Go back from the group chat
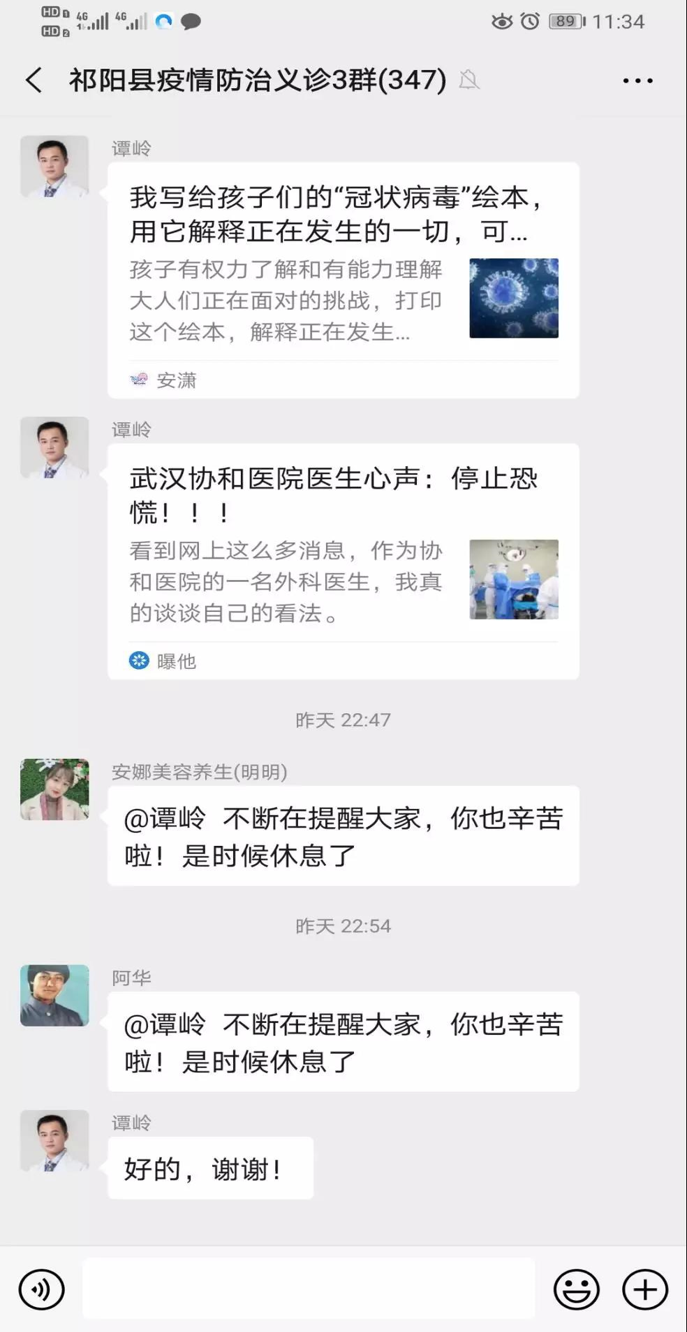687x1332 pixels. (x=34, y=80)
